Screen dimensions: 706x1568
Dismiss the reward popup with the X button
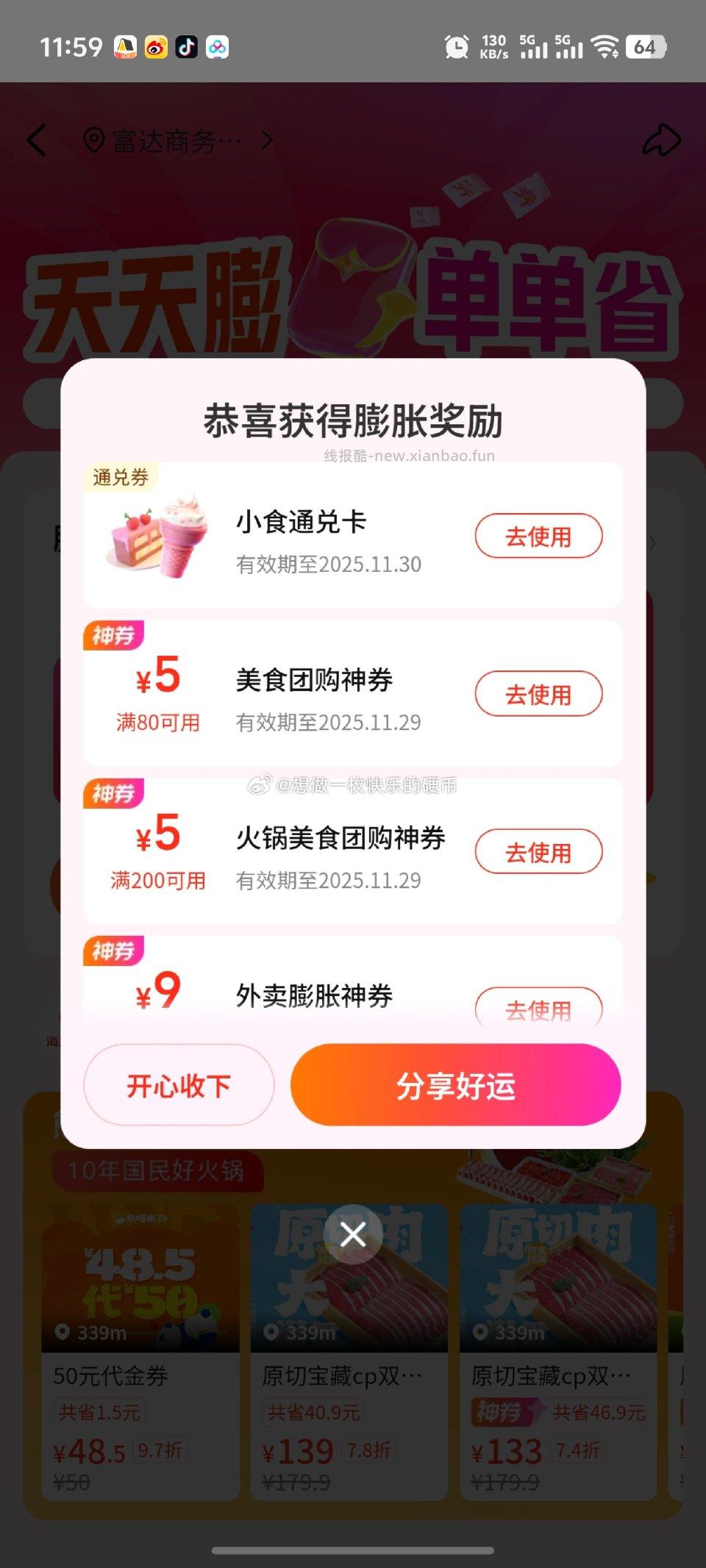(353, 1234)
